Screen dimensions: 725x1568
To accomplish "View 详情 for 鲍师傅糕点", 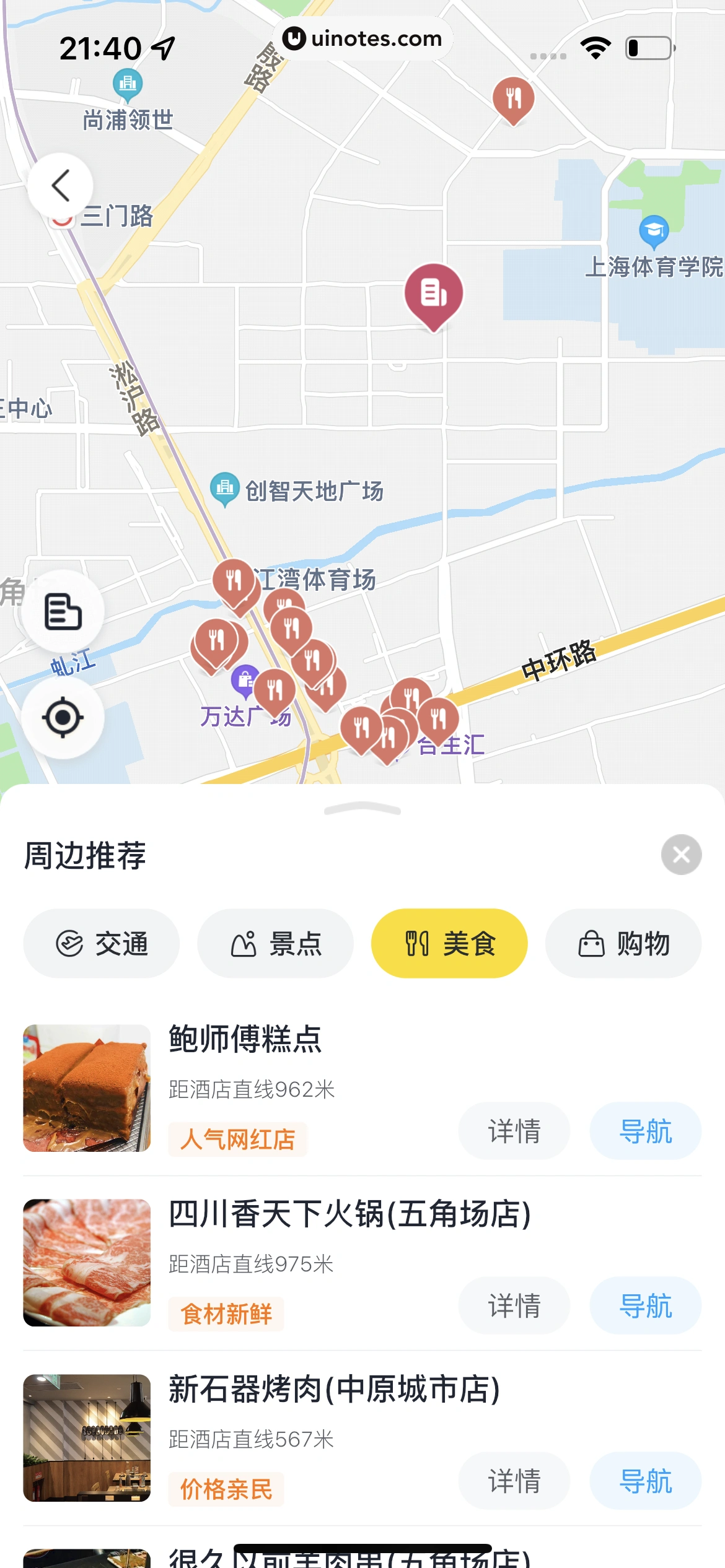I will (514, 1131).
